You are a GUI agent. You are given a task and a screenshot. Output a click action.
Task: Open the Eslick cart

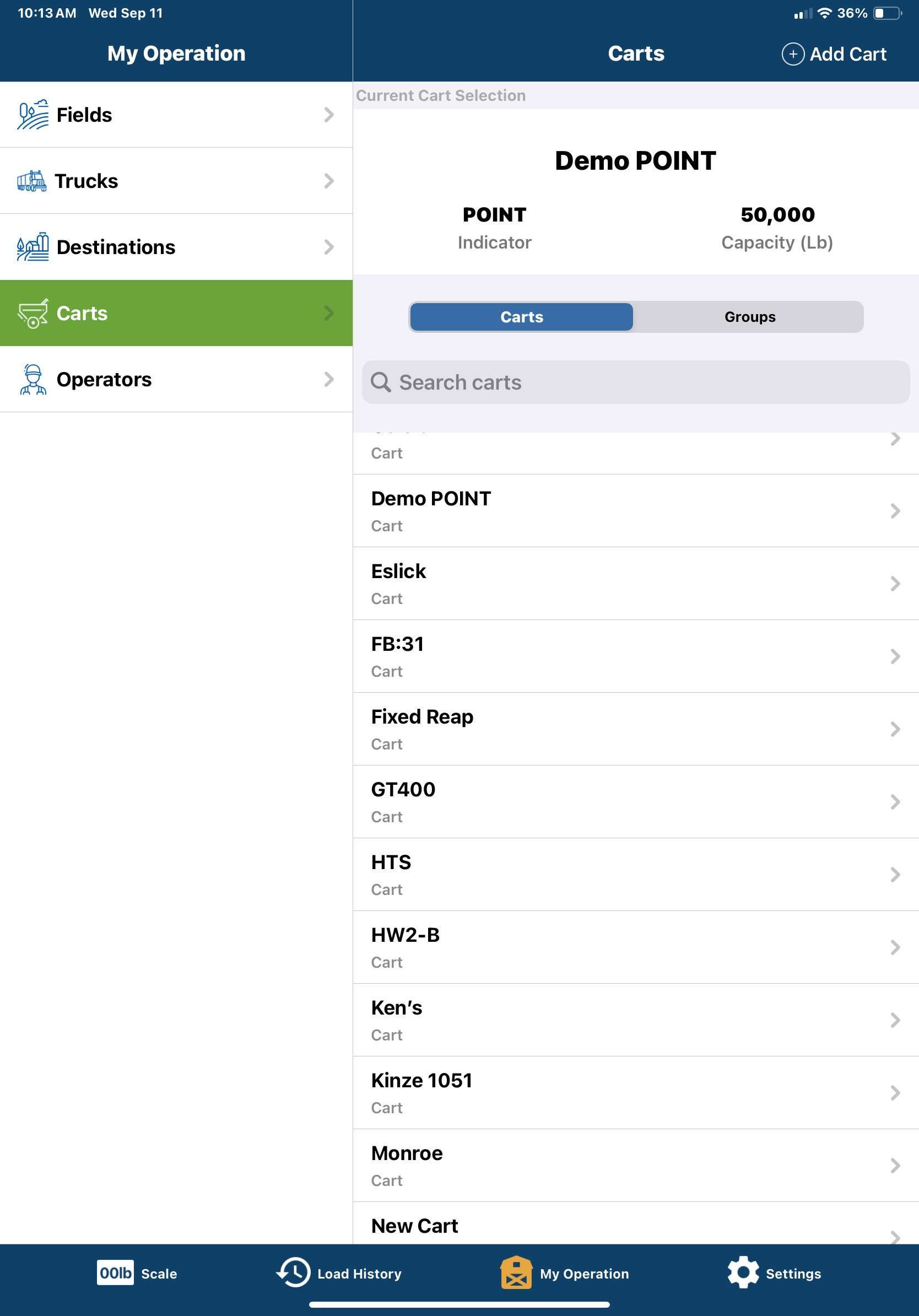click(x=635, y=584)
